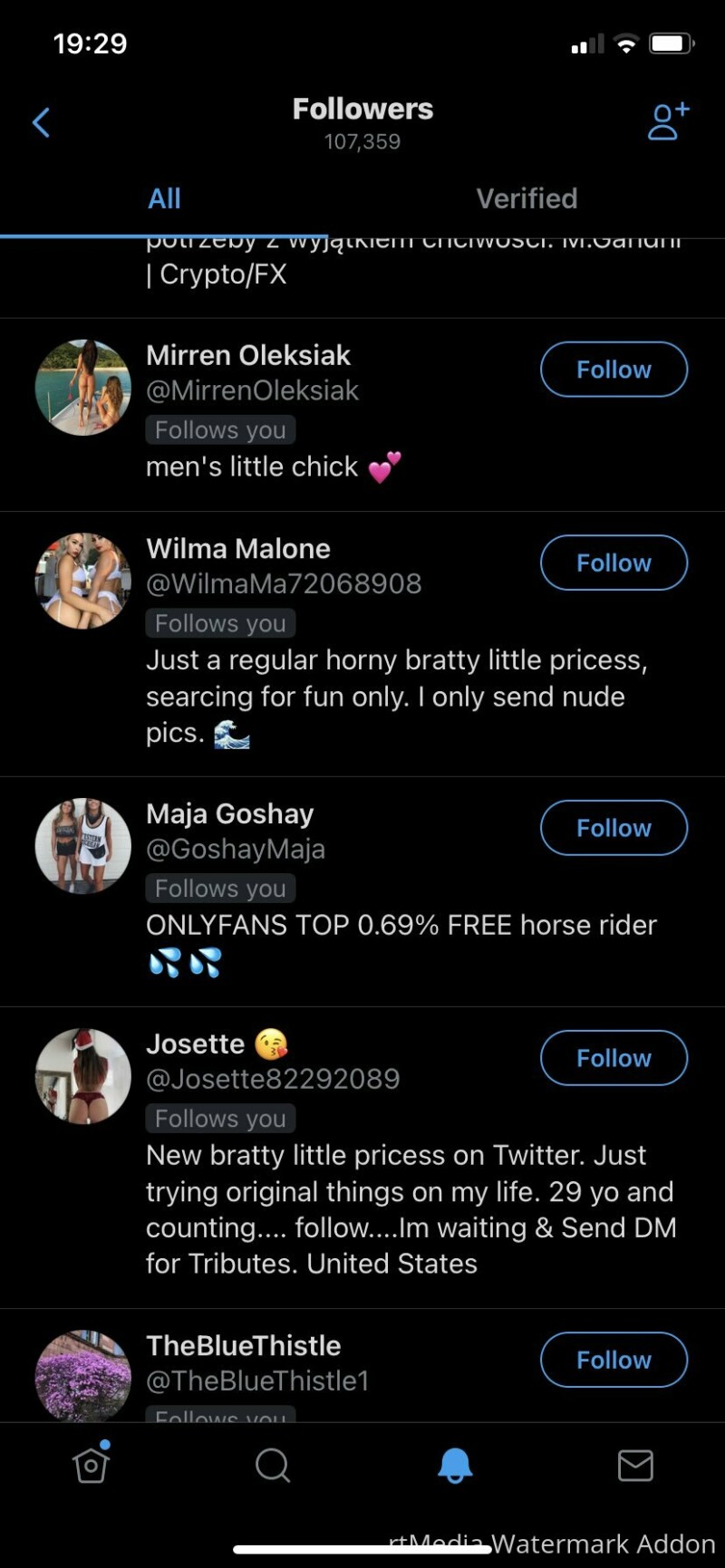This screenshot has height=1568, width=725.
Task: Switch to the Verified tab
Action: [527, 198]
